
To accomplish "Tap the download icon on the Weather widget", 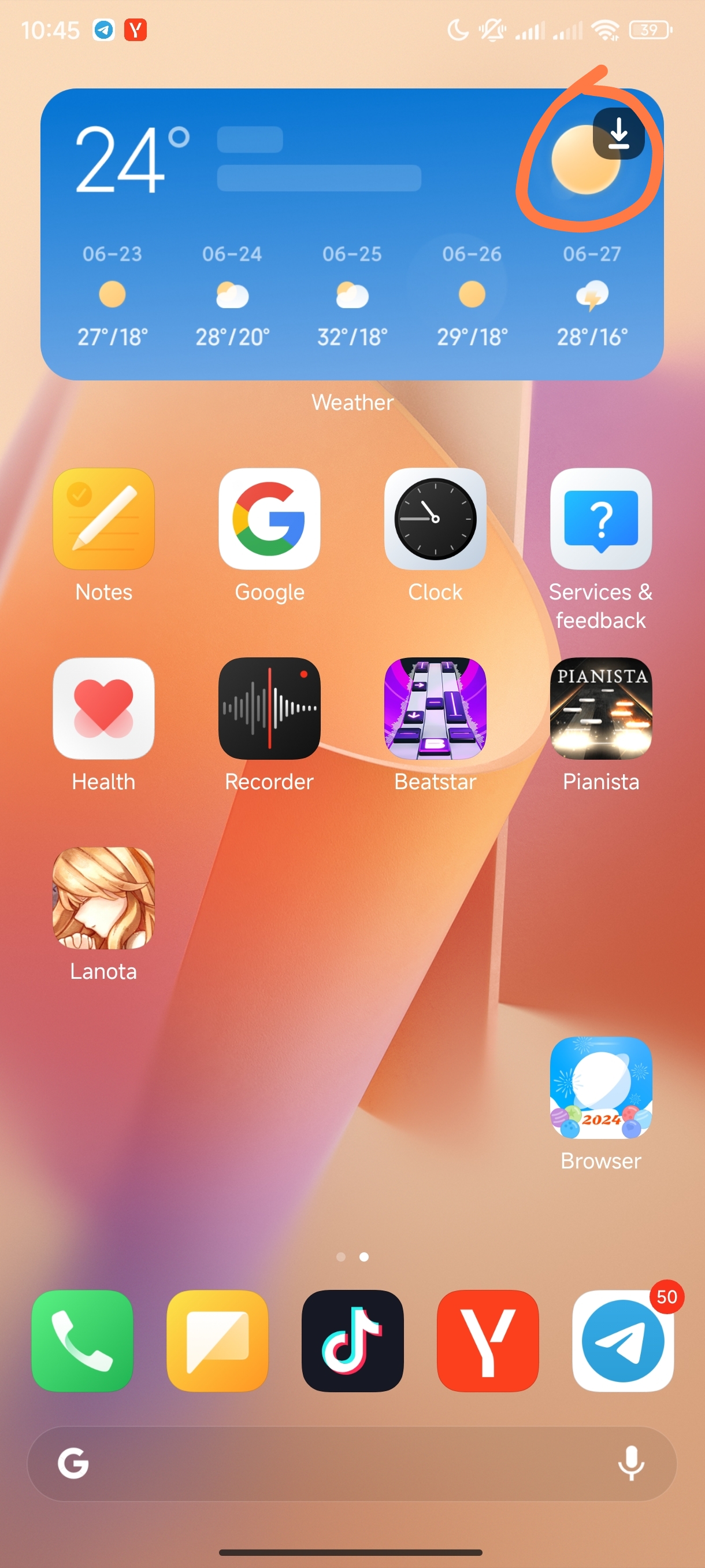I will point(619,134).
